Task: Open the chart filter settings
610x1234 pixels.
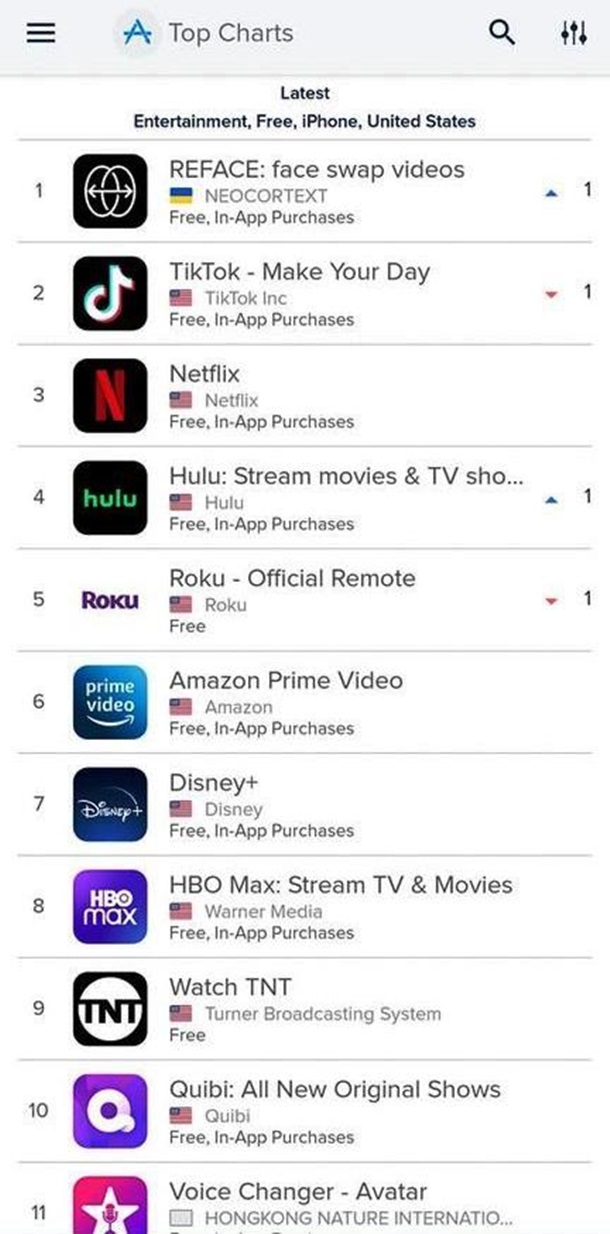Action: coord(573,34)
